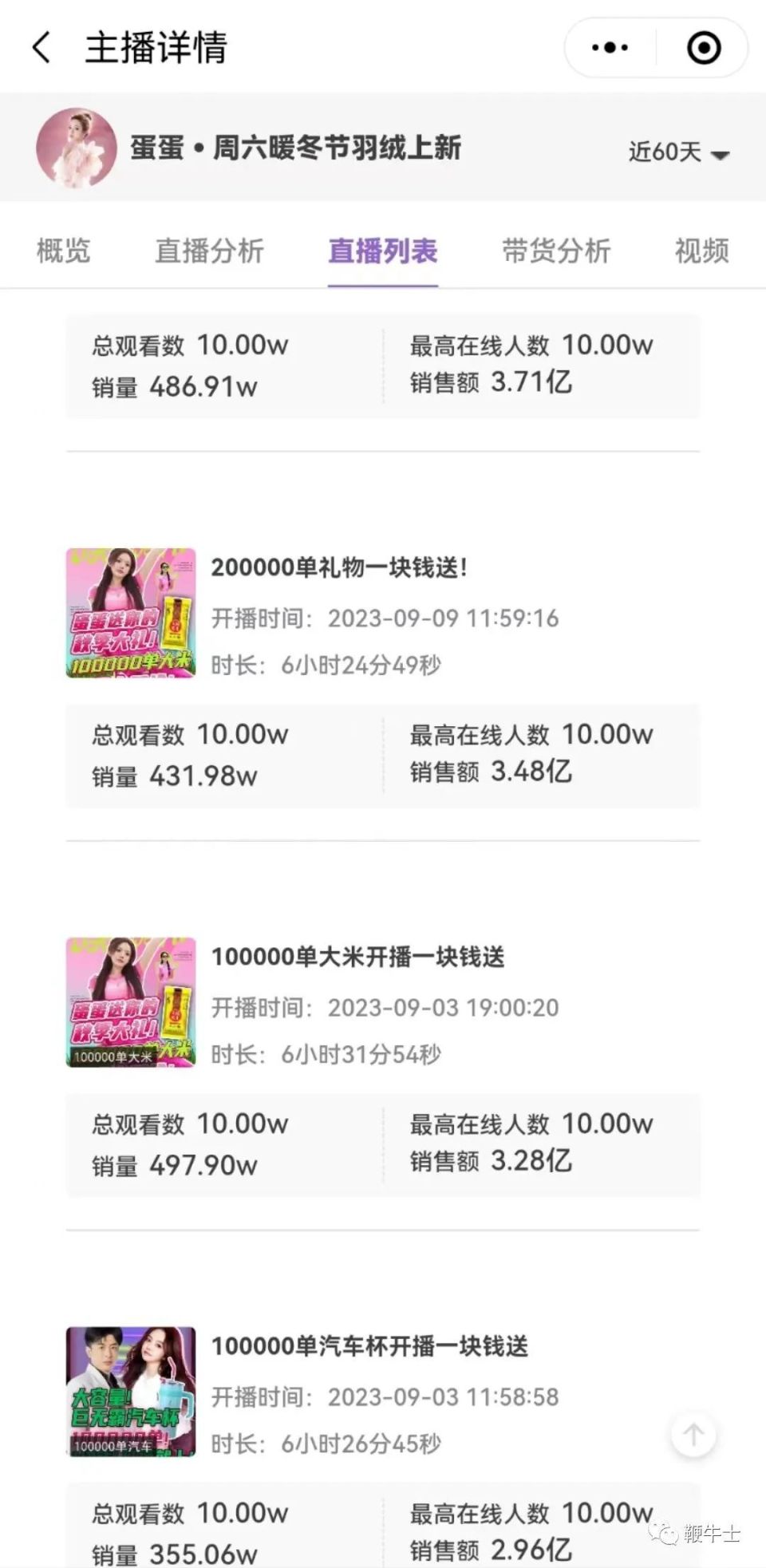This screenshot has width=766, height=1568.
Task: Expand the 近60天 date range dropdown
Action: [x=678, y=152]
